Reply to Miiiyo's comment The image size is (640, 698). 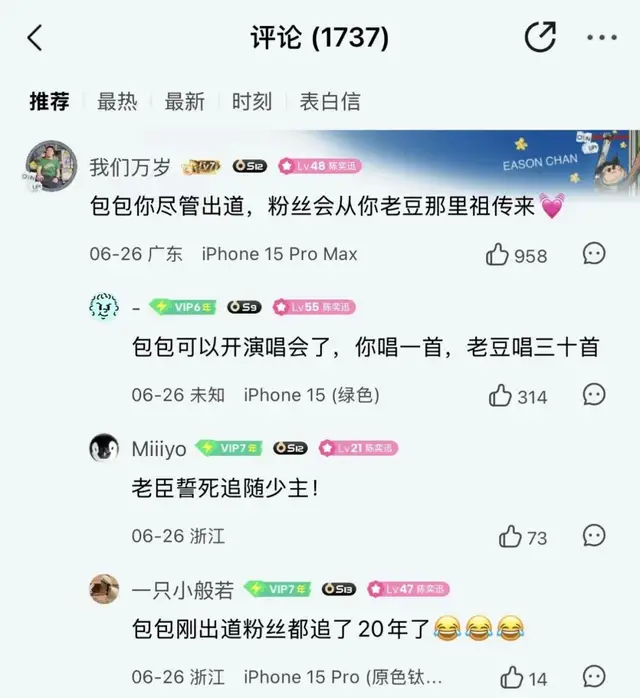click(594, 536)
